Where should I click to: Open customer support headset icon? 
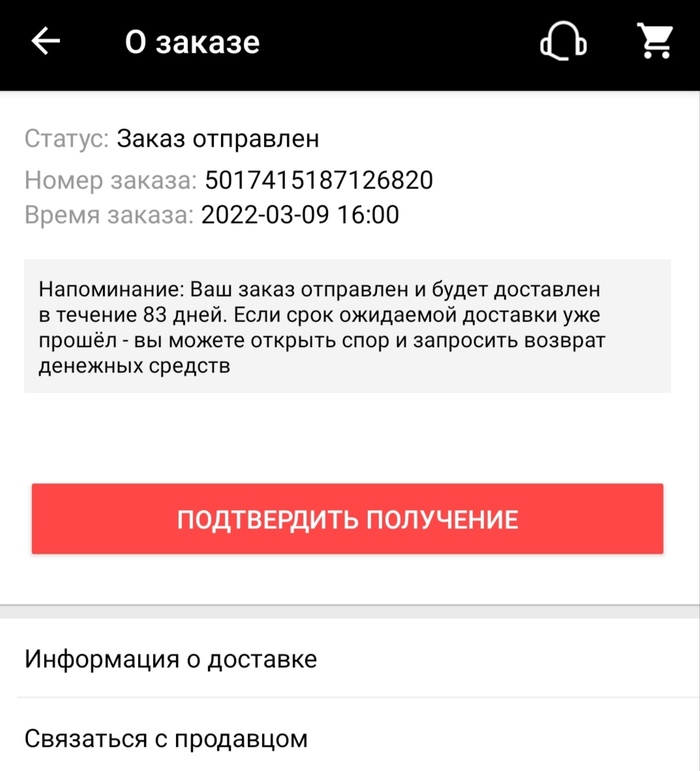[x=563, y=42]
